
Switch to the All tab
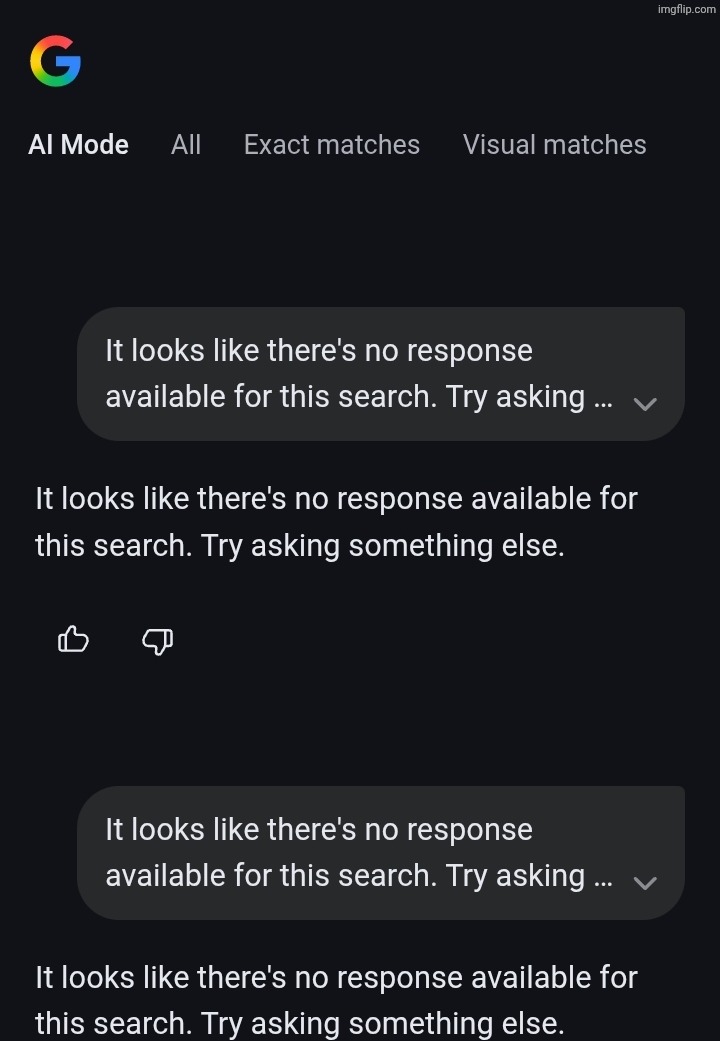(185, 144)
